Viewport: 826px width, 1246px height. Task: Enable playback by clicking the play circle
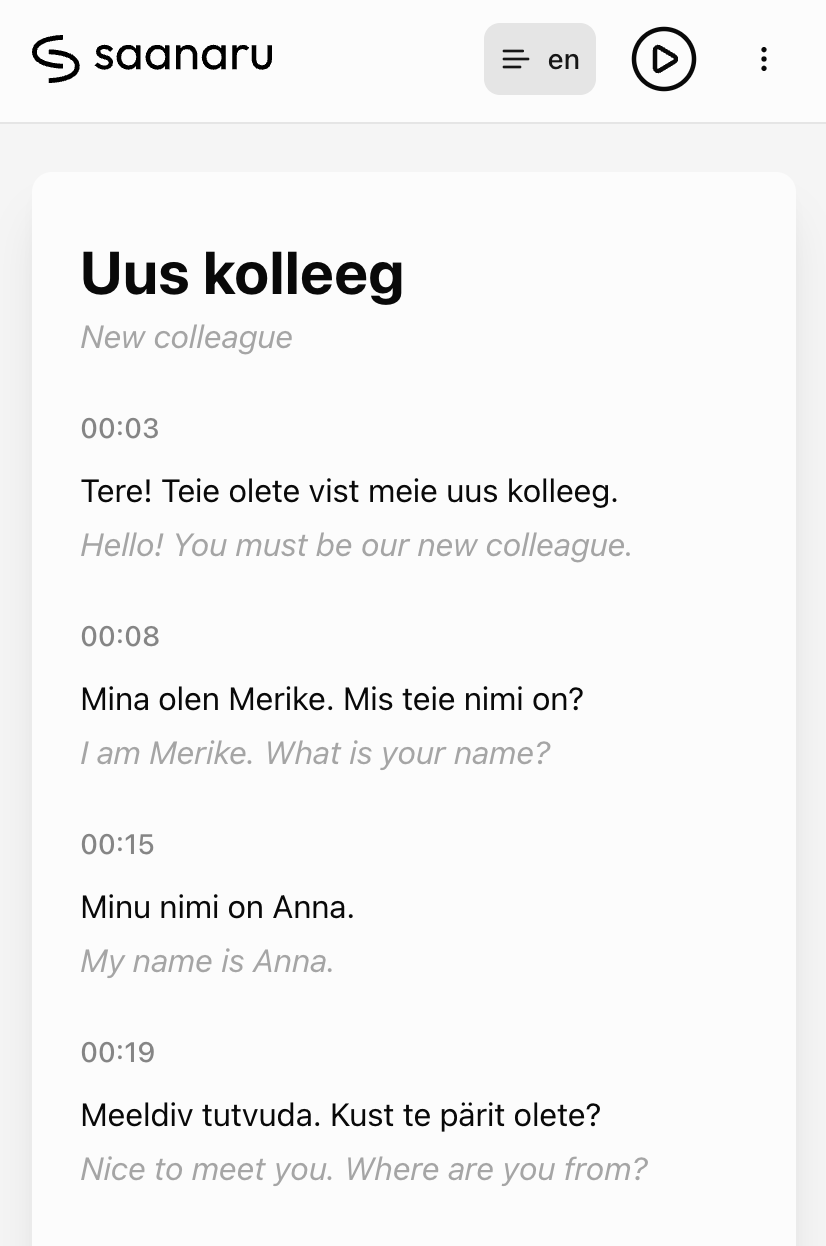point(663,59)
